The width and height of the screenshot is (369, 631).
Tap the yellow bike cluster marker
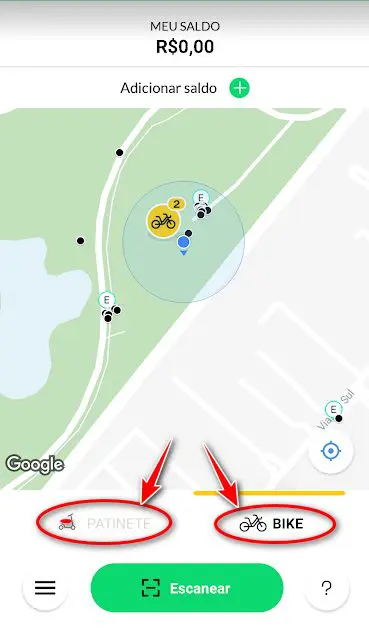(163, 221)
